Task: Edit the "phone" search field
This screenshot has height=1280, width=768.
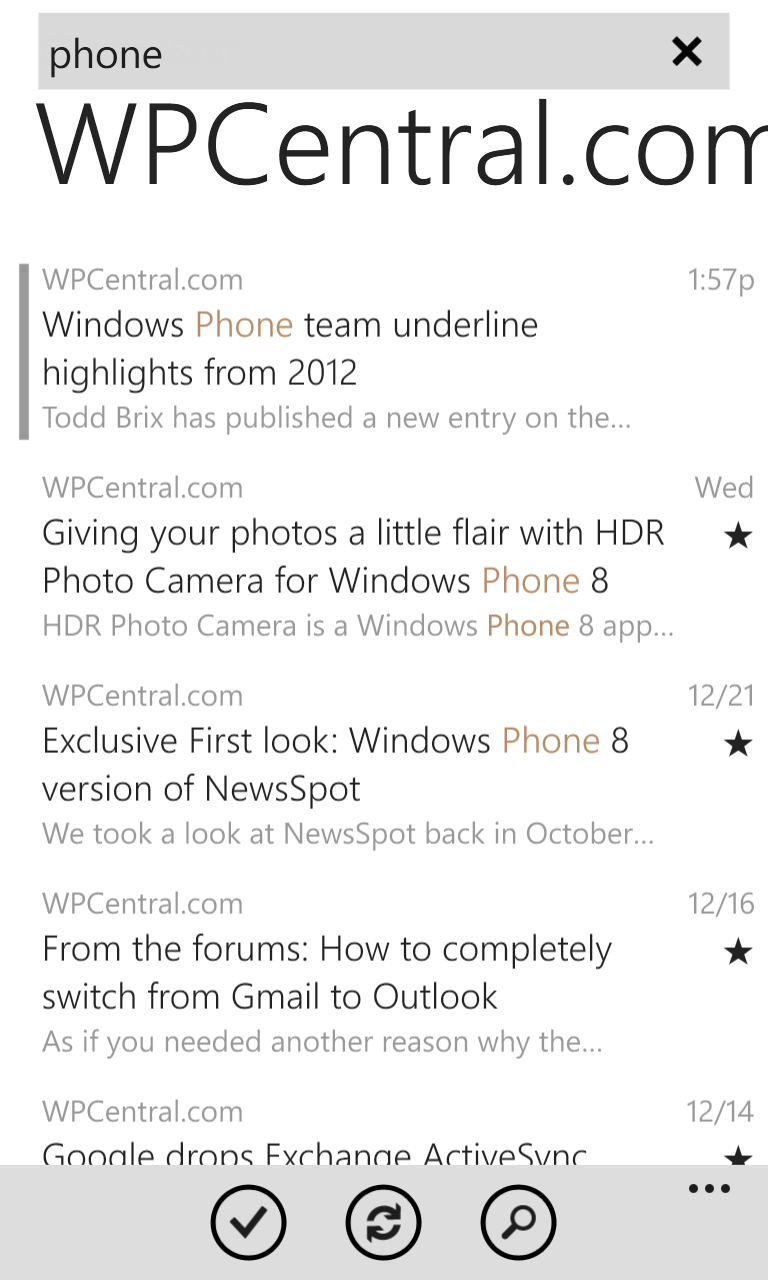Action: tap(350, 51)
